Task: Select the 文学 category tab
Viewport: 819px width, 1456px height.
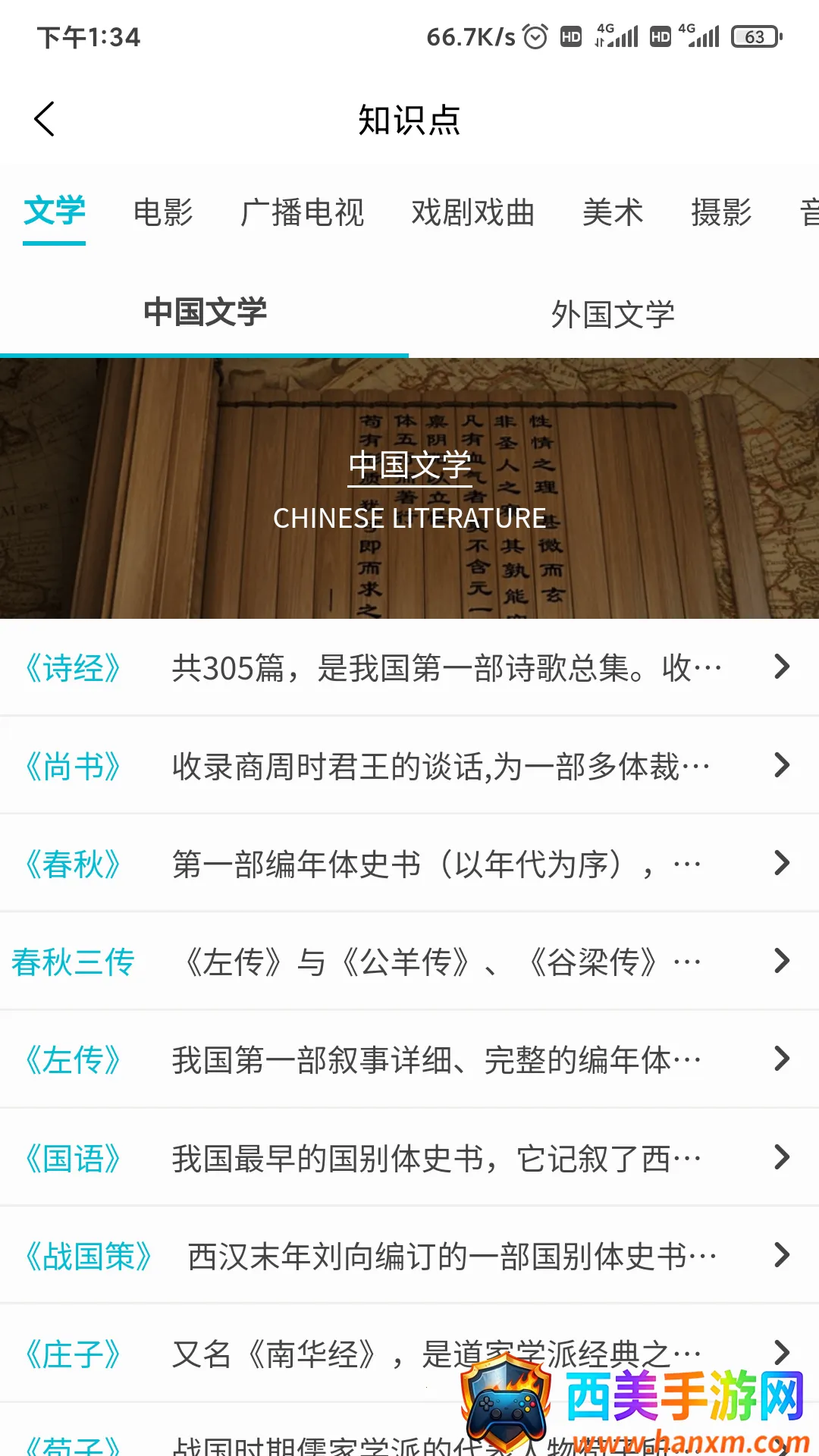Action: pyautogui.click(x=54, y=211)
